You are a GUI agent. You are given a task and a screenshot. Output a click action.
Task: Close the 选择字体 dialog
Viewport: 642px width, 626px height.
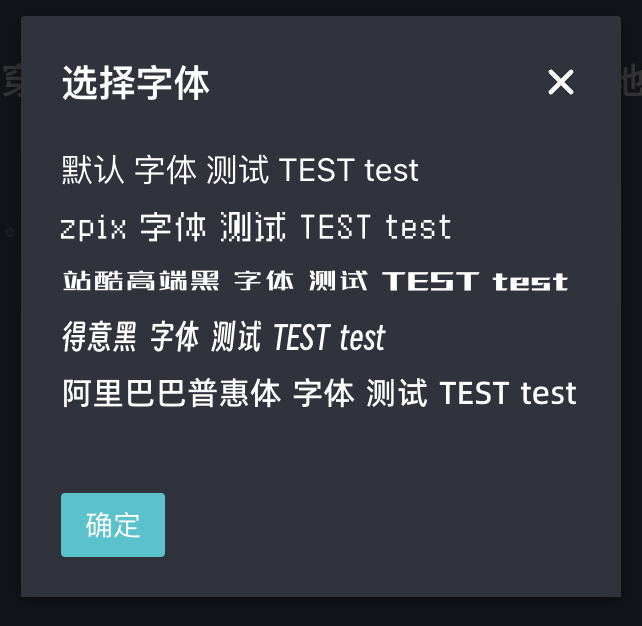561,82
